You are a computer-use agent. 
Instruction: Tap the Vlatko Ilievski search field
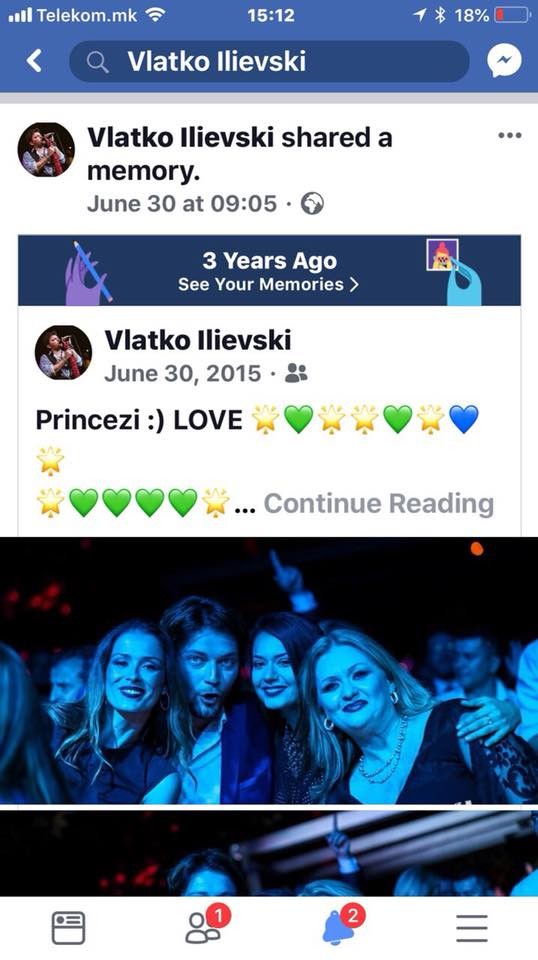pyautogui.click(x=269, y=61)
